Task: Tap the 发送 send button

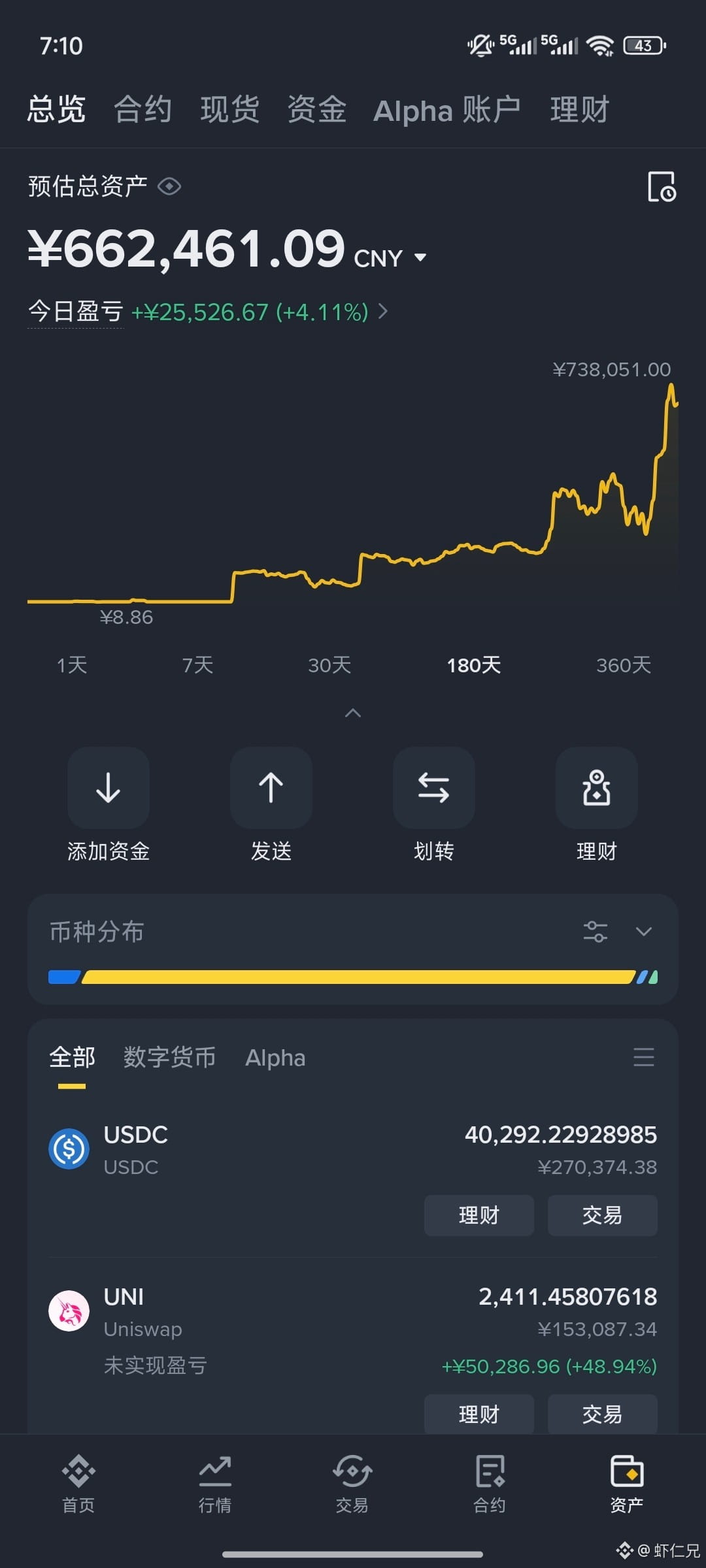Action: pos(271,805)
